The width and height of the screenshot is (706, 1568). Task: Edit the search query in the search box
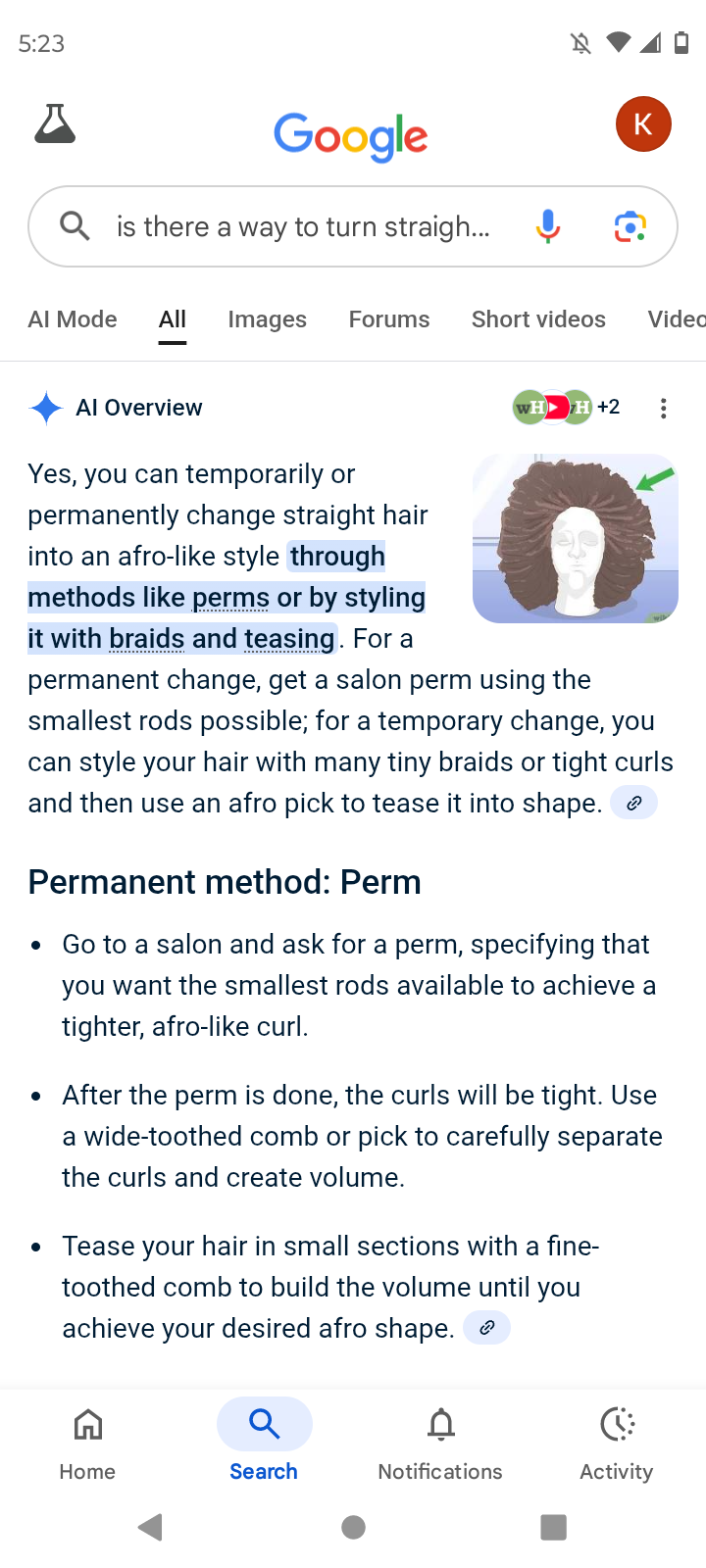(x=303, y=226)
